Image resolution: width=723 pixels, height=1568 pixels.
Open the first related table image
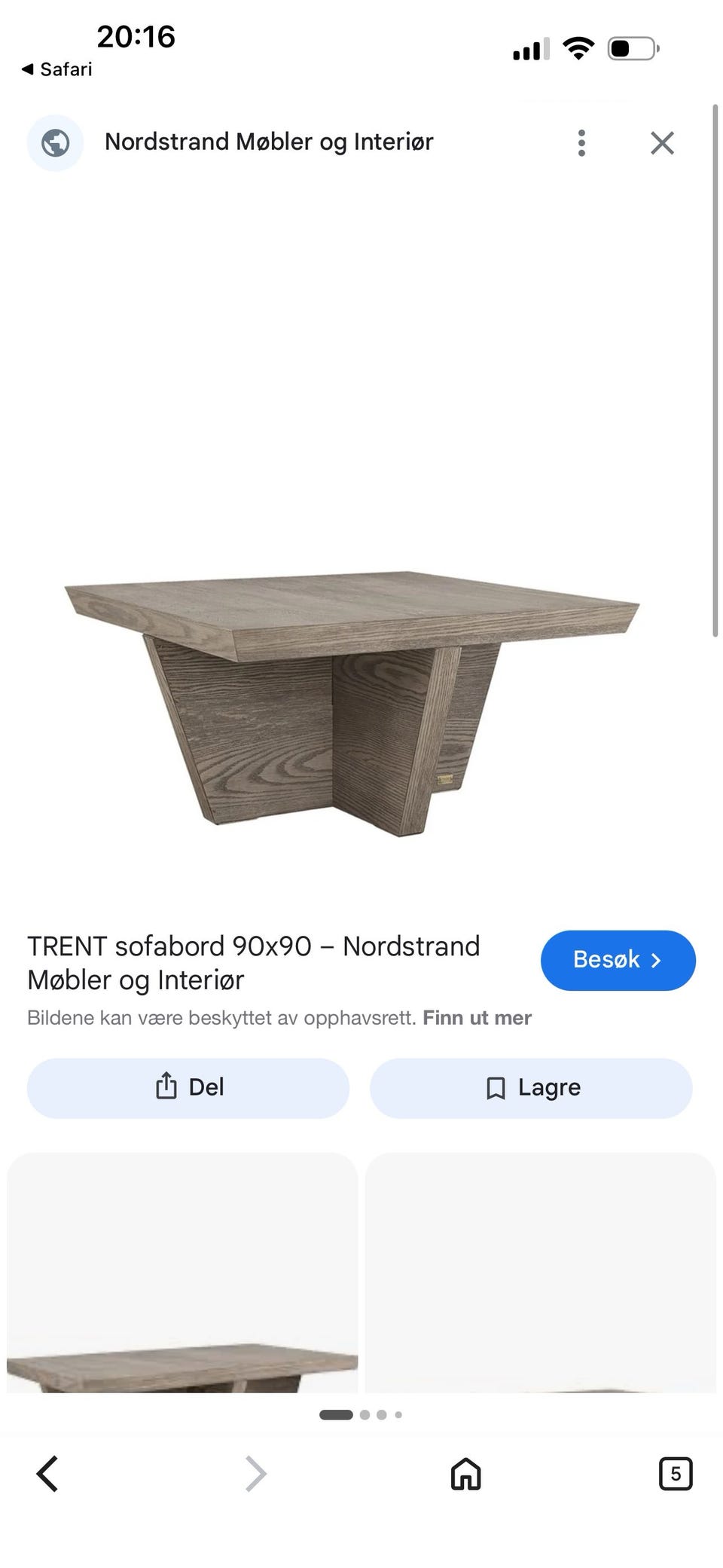[x=182, y=1272]
